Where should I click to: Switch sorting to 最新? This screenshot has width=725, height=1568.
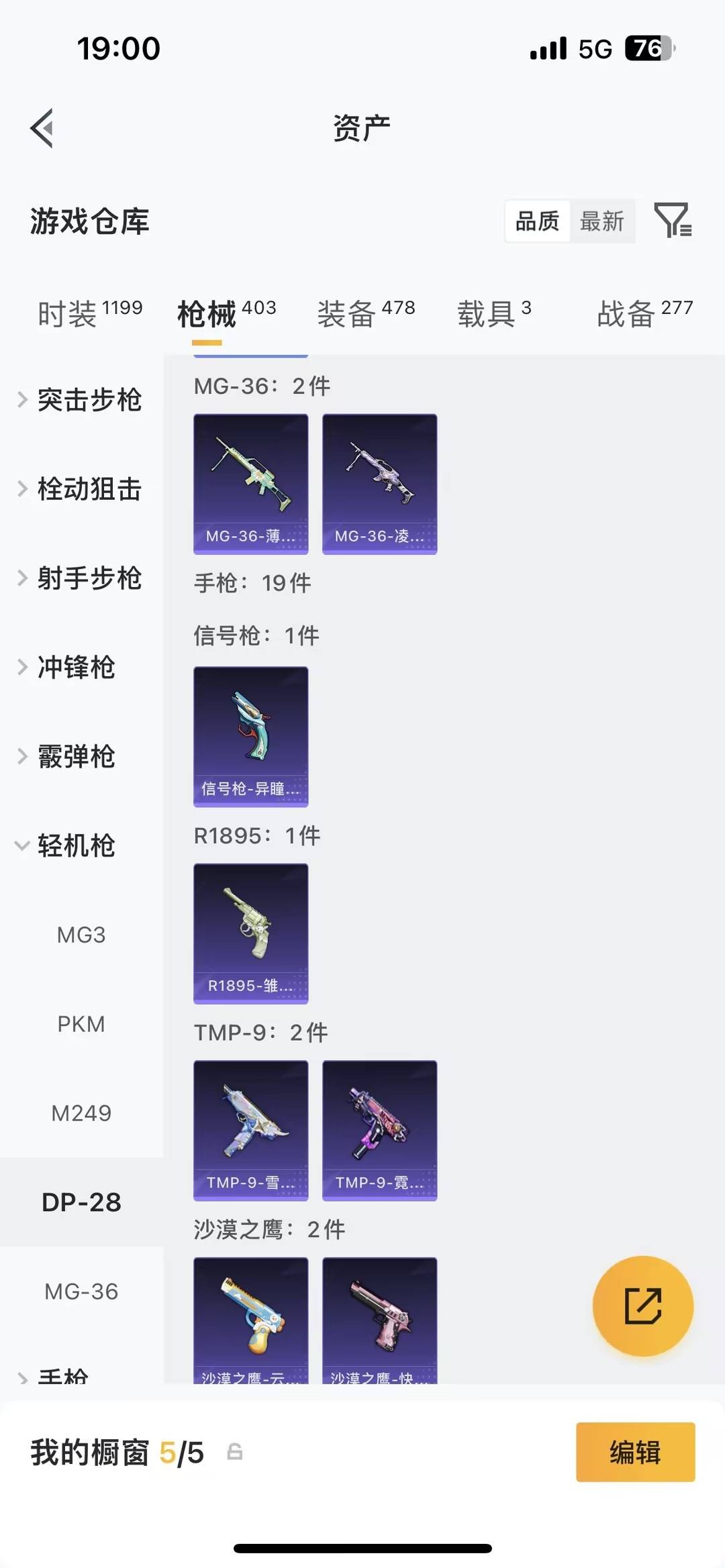click(x=602, y=221)
